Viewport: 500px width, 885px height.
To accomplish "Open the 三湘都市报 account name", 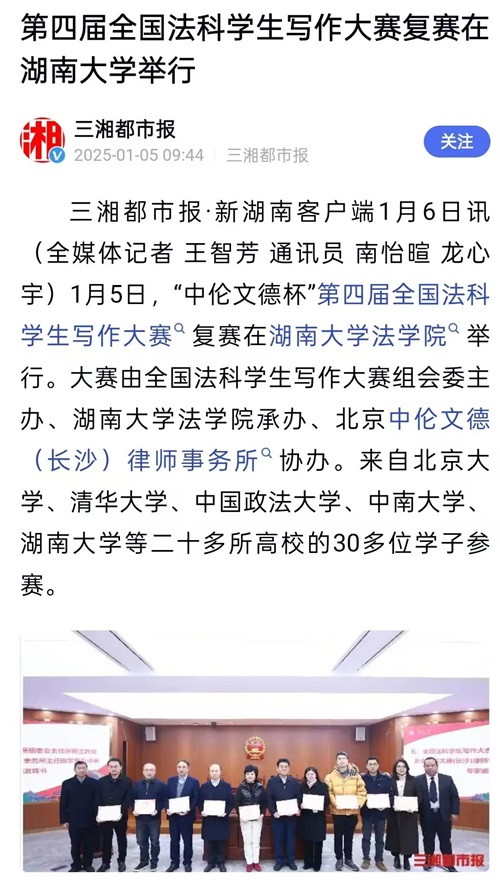I will (x=125, y=129).
